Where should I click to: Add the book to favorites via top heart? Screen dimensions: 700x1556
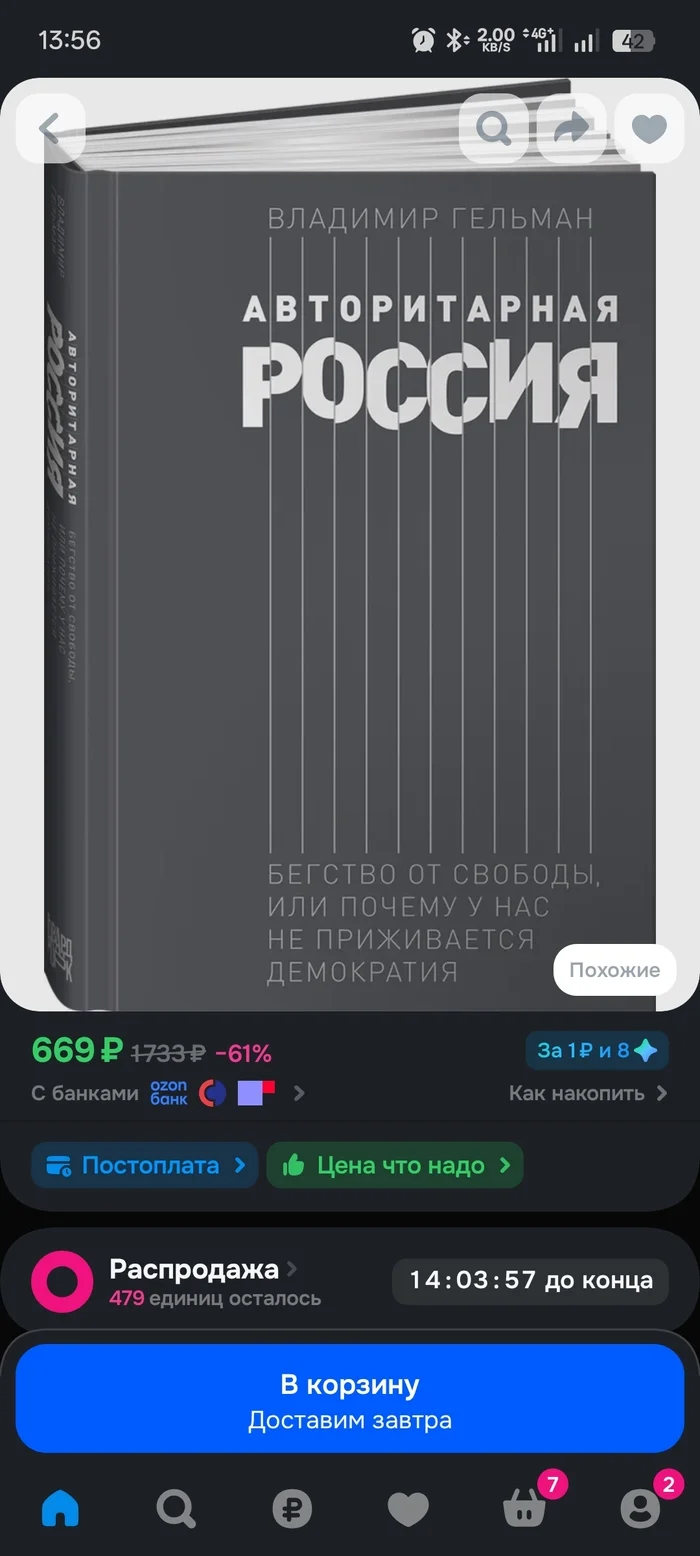649,128
